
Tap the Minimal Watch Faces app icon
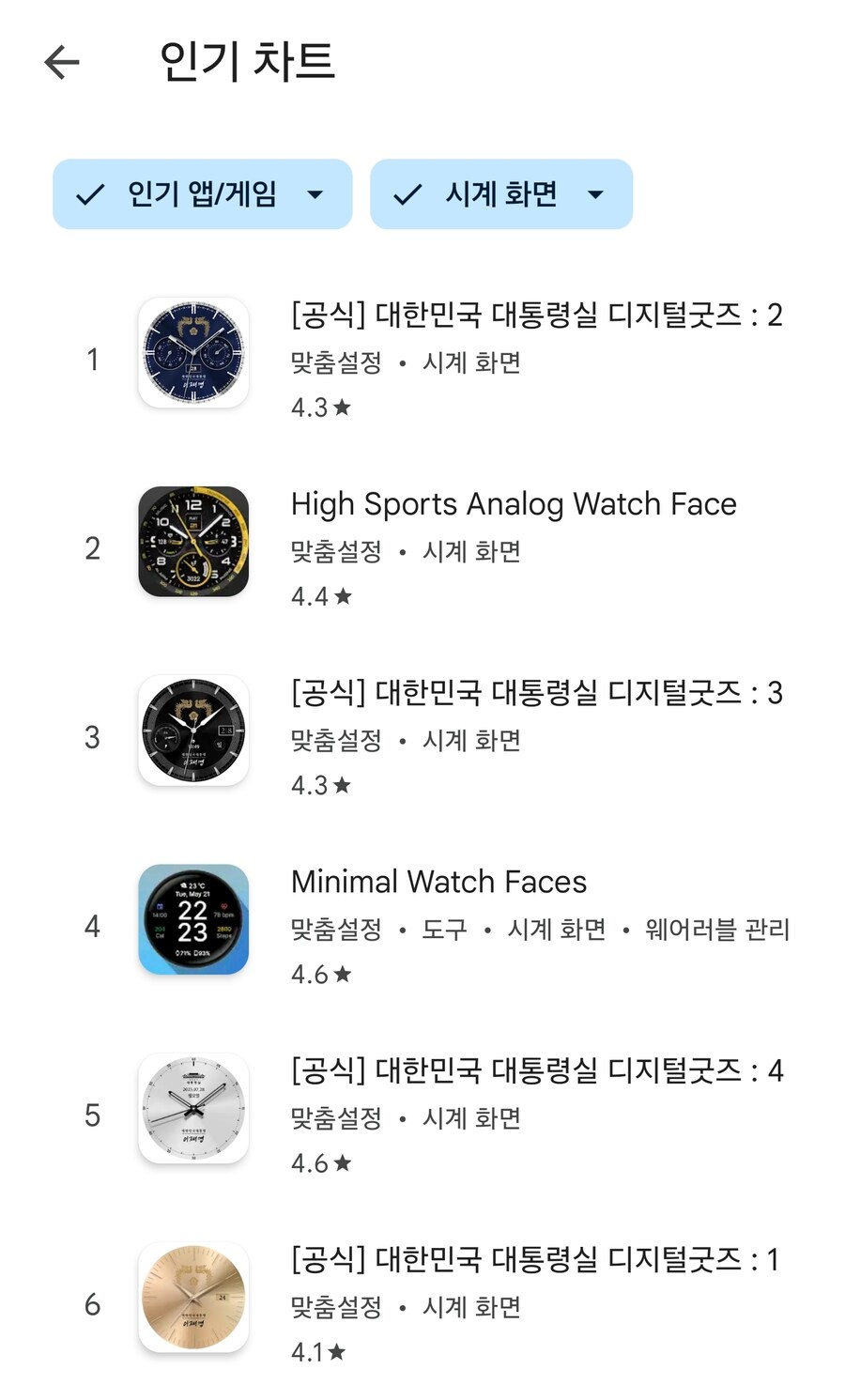192,920
